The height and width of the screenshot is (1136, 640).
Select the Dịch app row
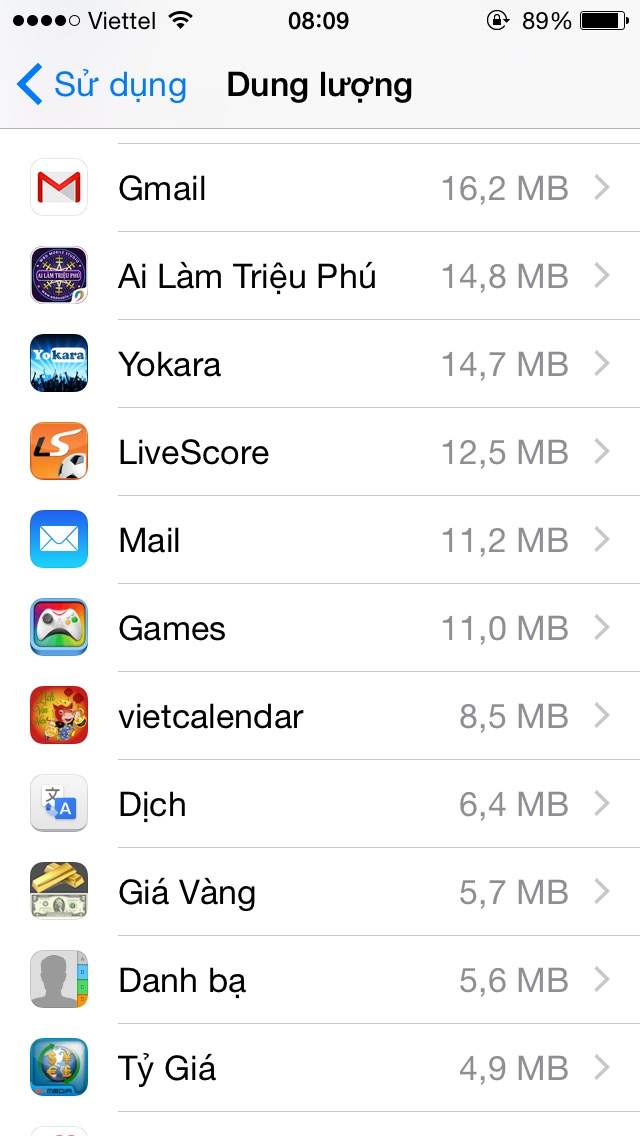point(320,804)
